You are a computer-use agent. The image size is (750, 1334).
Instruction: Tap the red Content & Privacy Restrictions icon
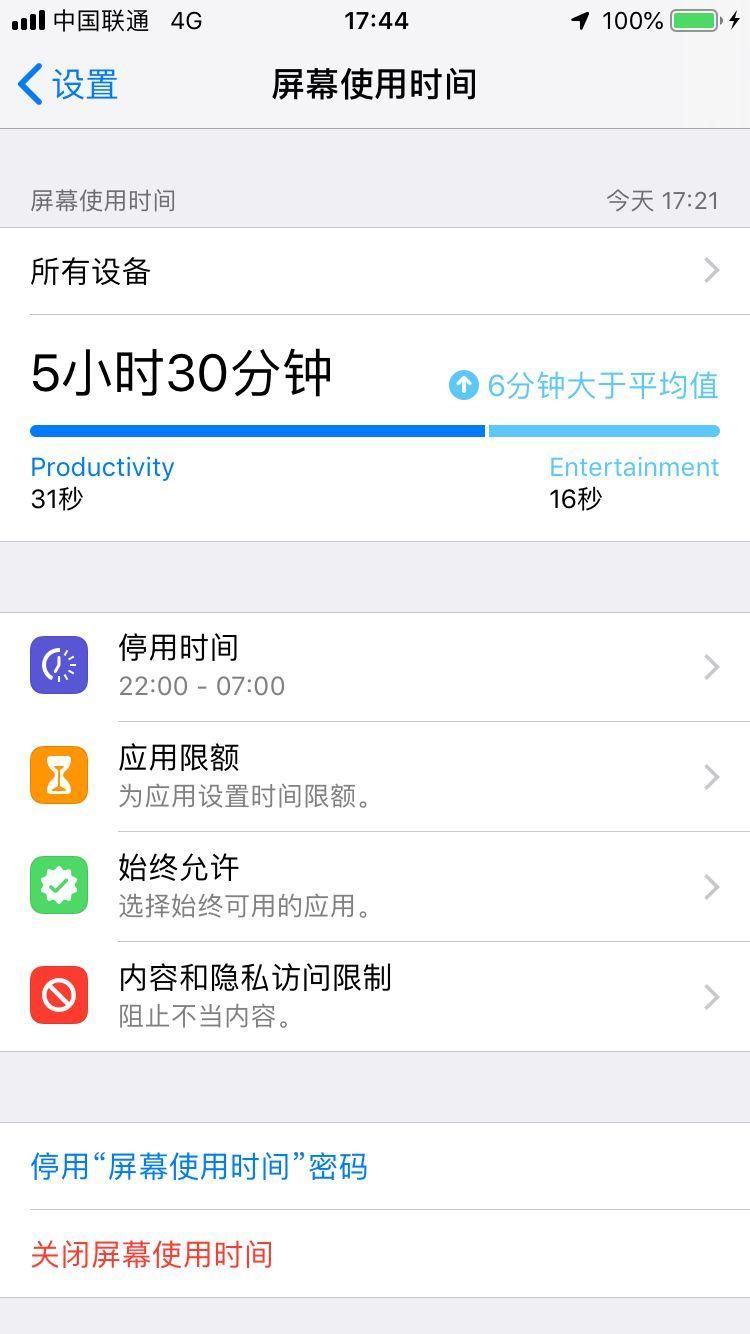pos(59,996)
